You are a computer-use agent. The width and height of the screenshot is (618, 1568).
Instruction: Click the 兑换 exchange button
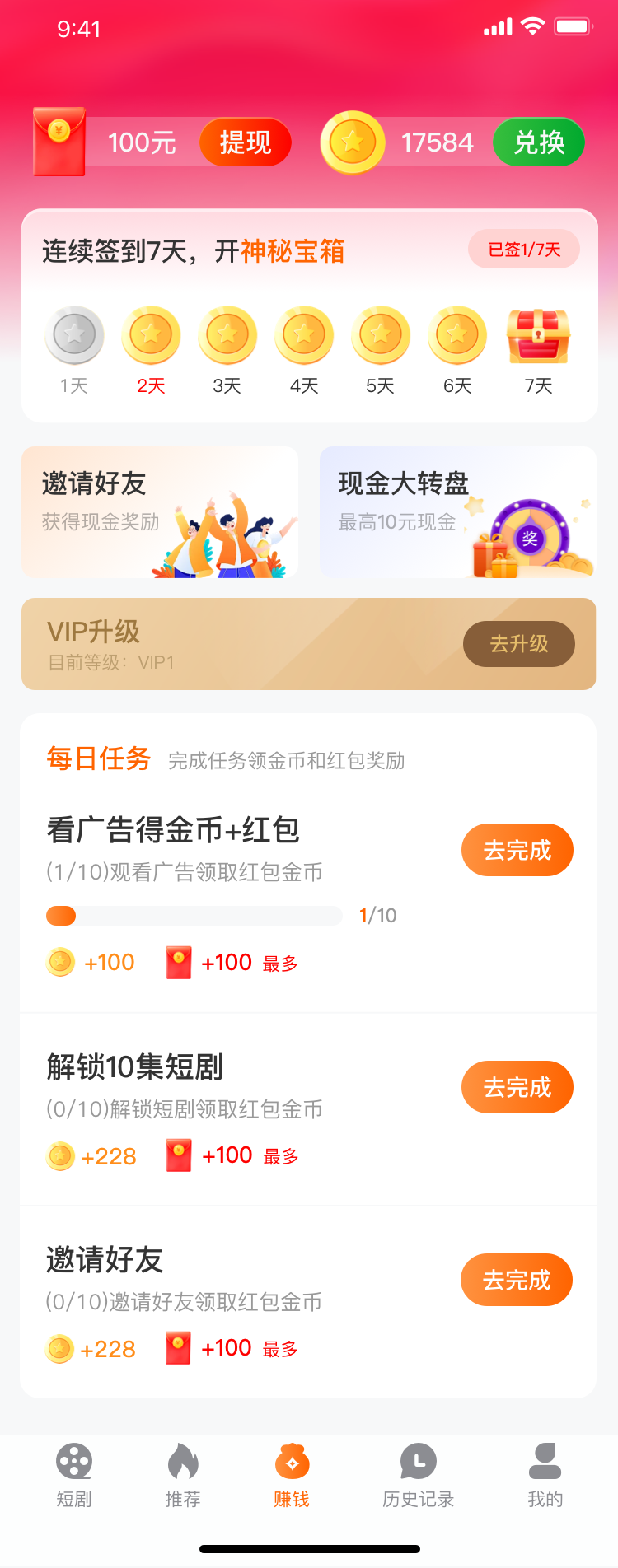pos(539,142)
